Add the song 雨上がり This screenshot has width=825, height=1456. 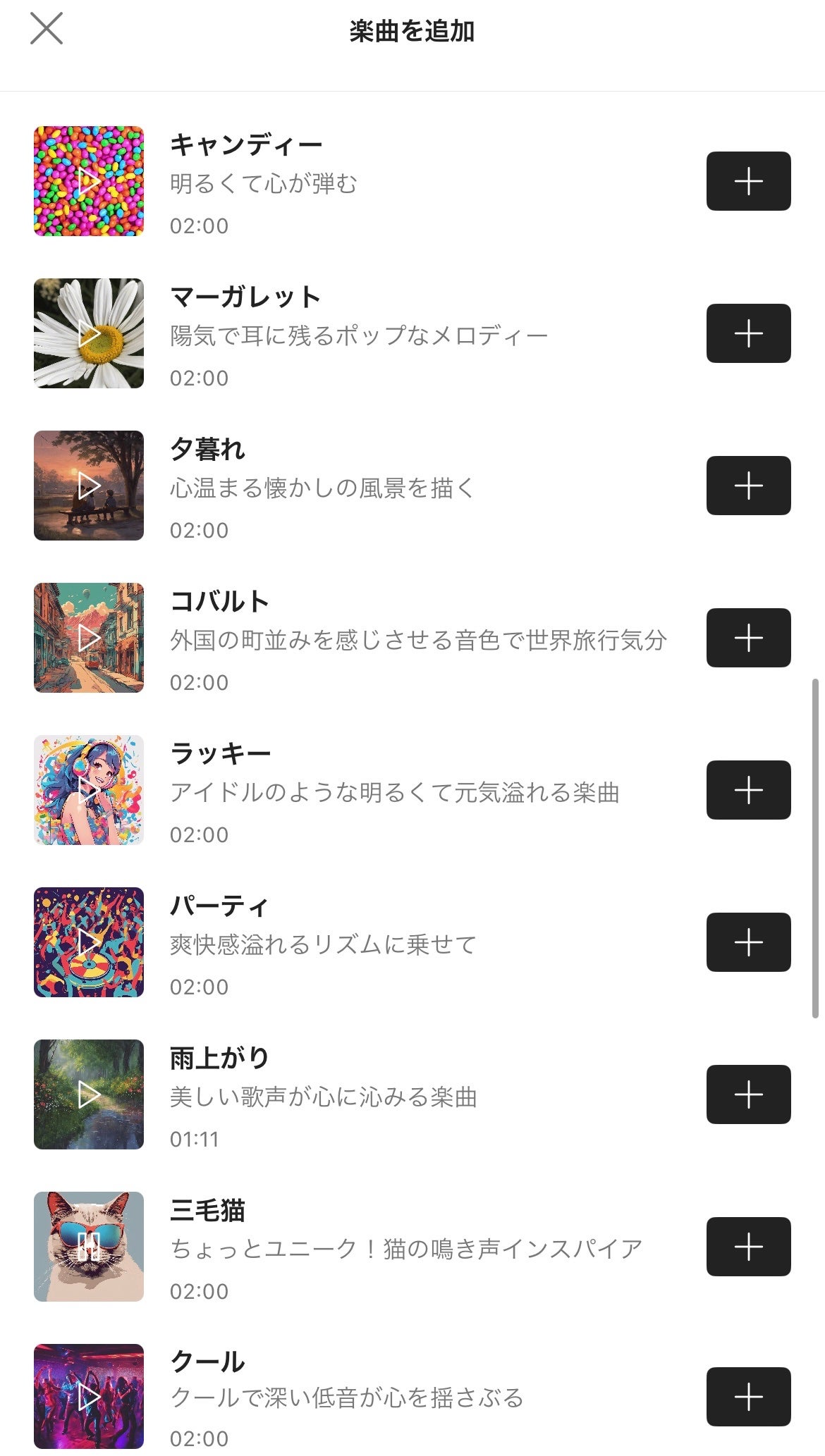(748, 1094)
